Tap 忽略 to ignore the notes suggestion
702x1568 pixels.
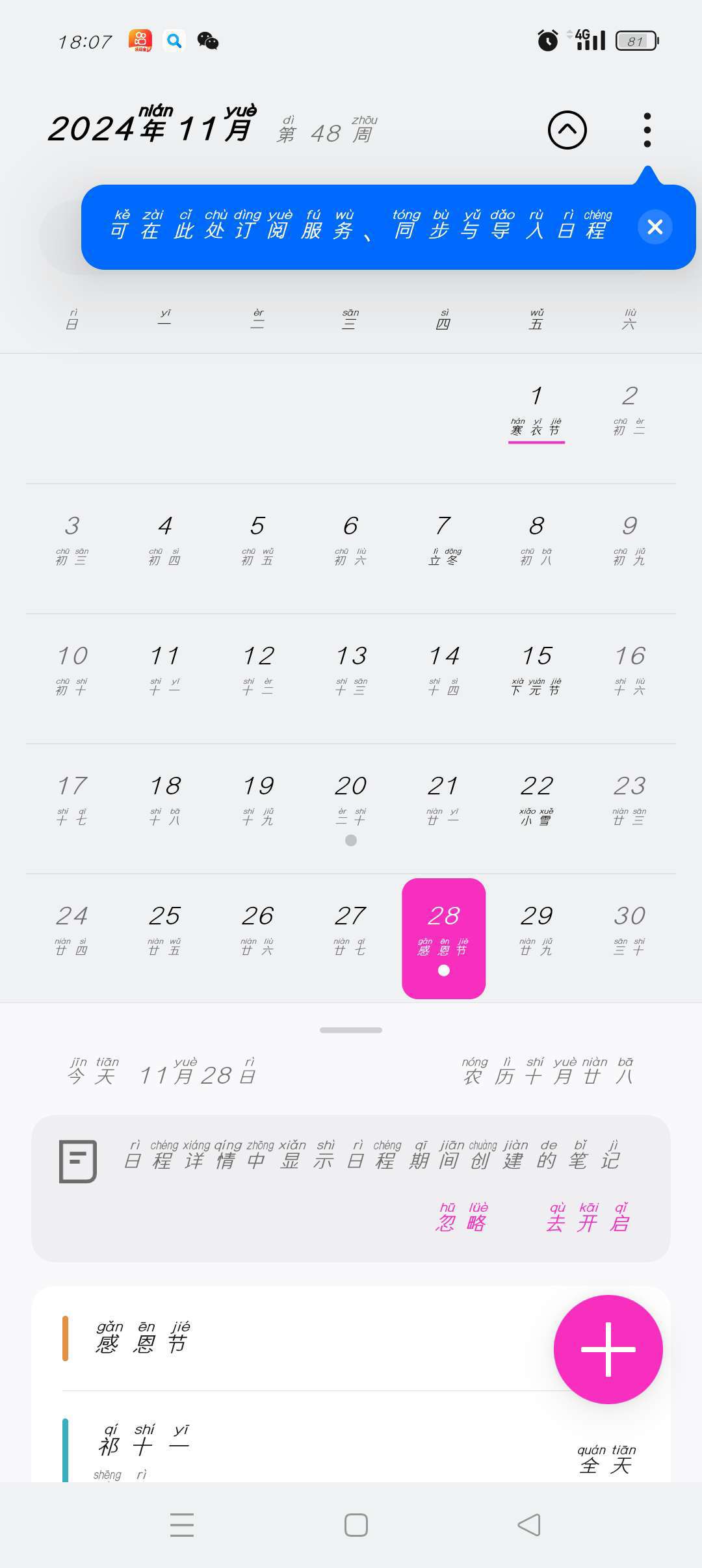click(x=461, y=1218)
